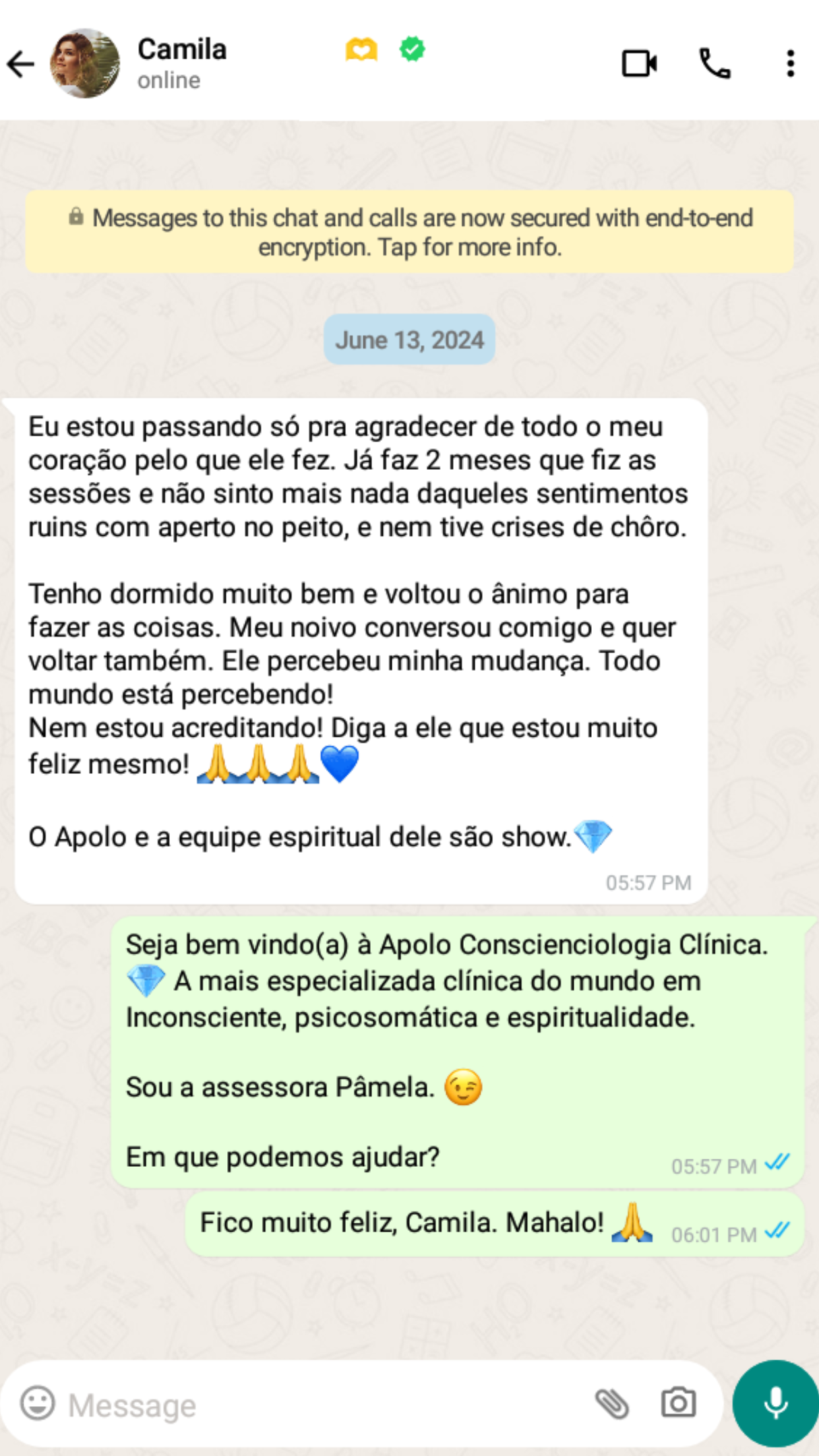Tap the encryption notice for more info
Image resolution: width=819 pixels, height=1456 pixels.
pyautogui.click(x=409, y=231)
